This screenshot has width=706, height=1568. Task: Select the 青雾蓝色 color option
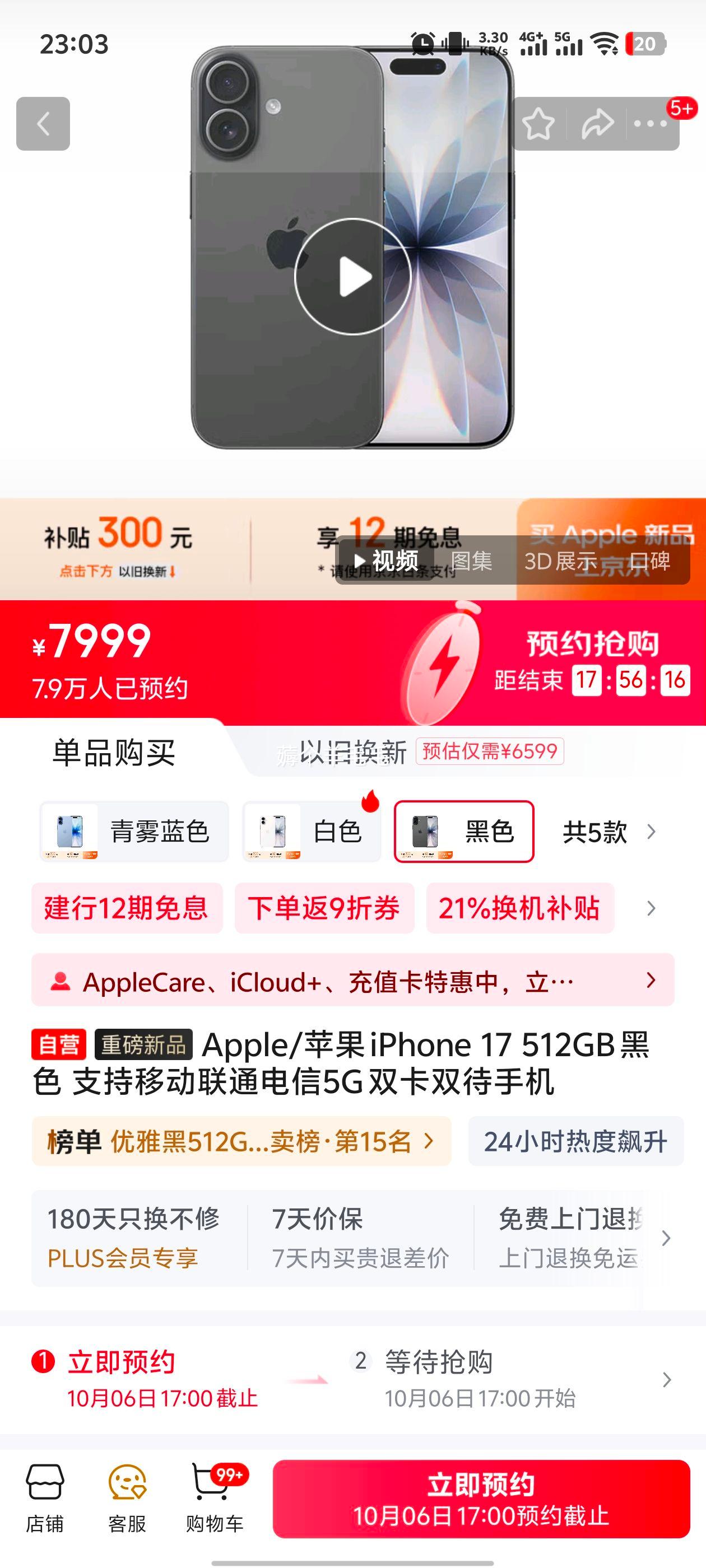(134, 831)
